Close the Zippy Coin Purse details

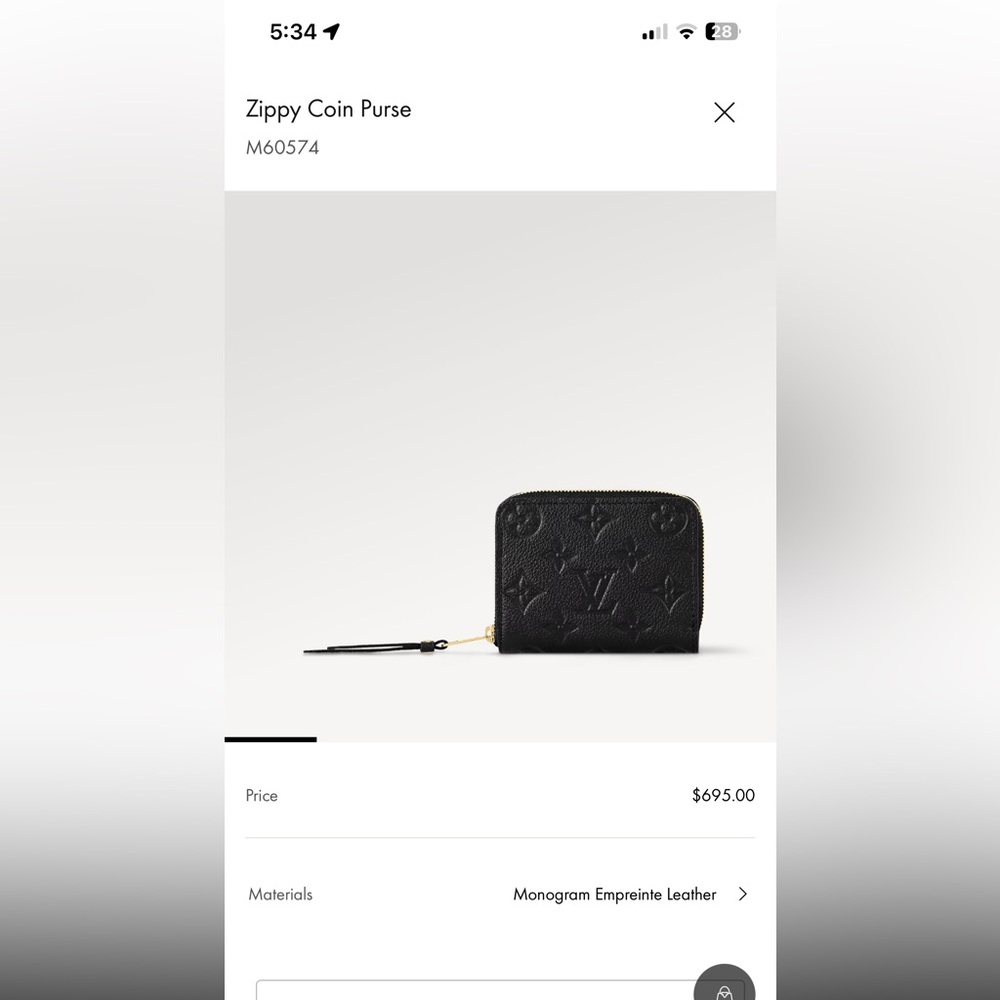(724, 112)
